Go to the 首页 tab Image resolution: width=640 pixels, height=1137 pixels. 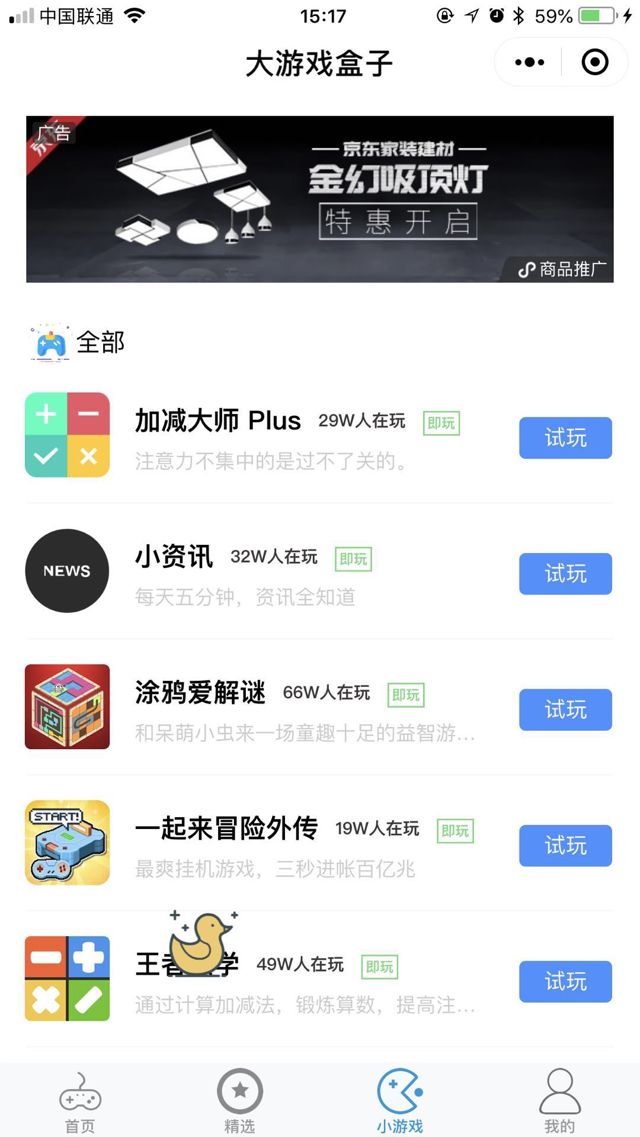[x=80, y=1100]
